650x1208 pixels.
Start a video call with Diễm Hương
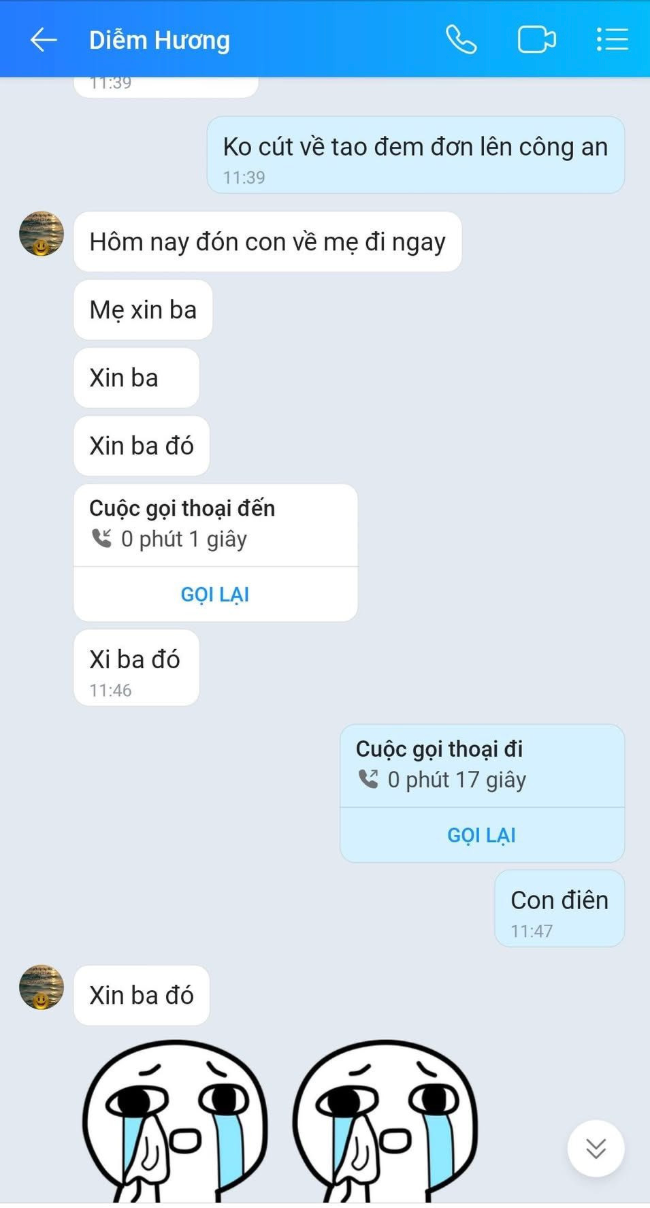[x=536, y=40]
